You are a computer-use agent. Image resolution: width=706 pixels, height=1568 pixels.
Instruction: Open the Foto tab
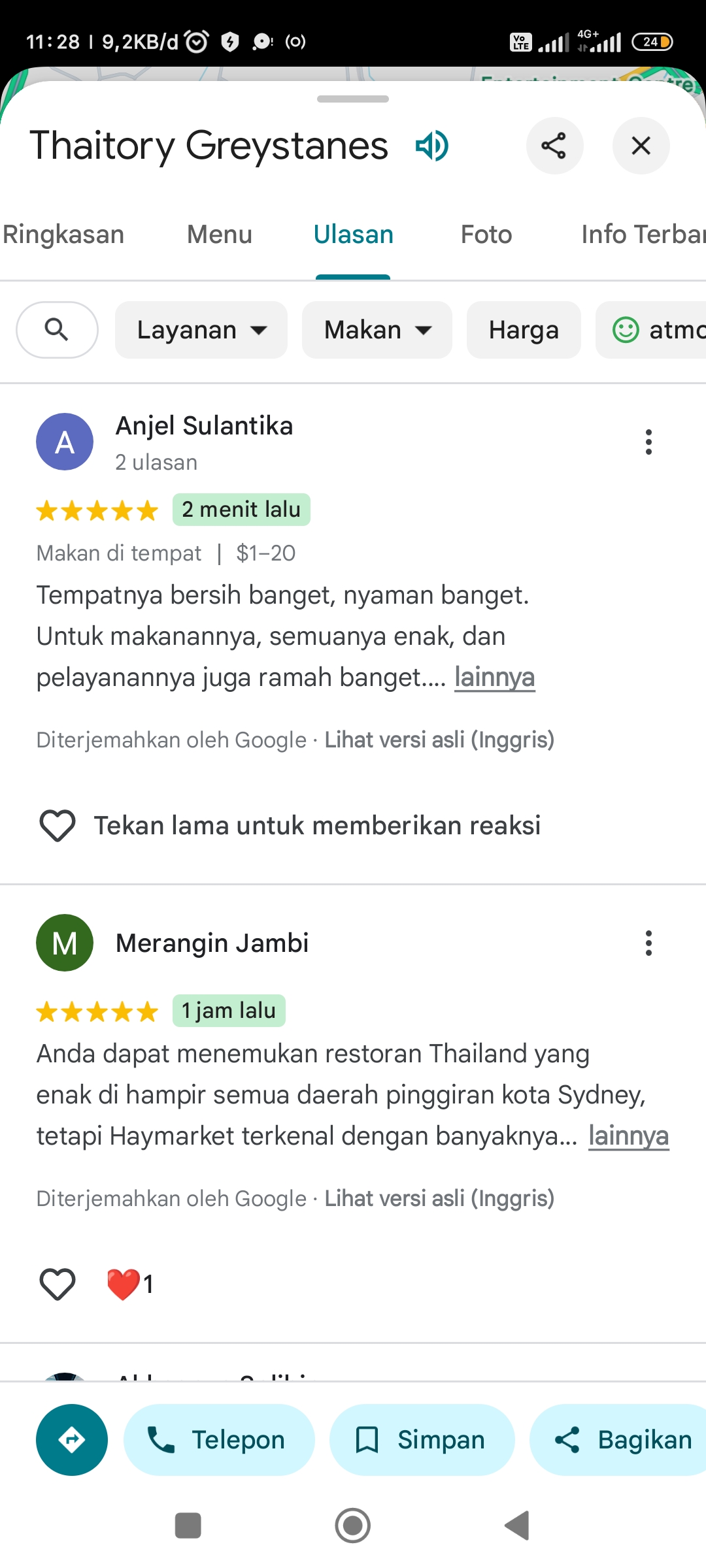[x=486, y=234]
